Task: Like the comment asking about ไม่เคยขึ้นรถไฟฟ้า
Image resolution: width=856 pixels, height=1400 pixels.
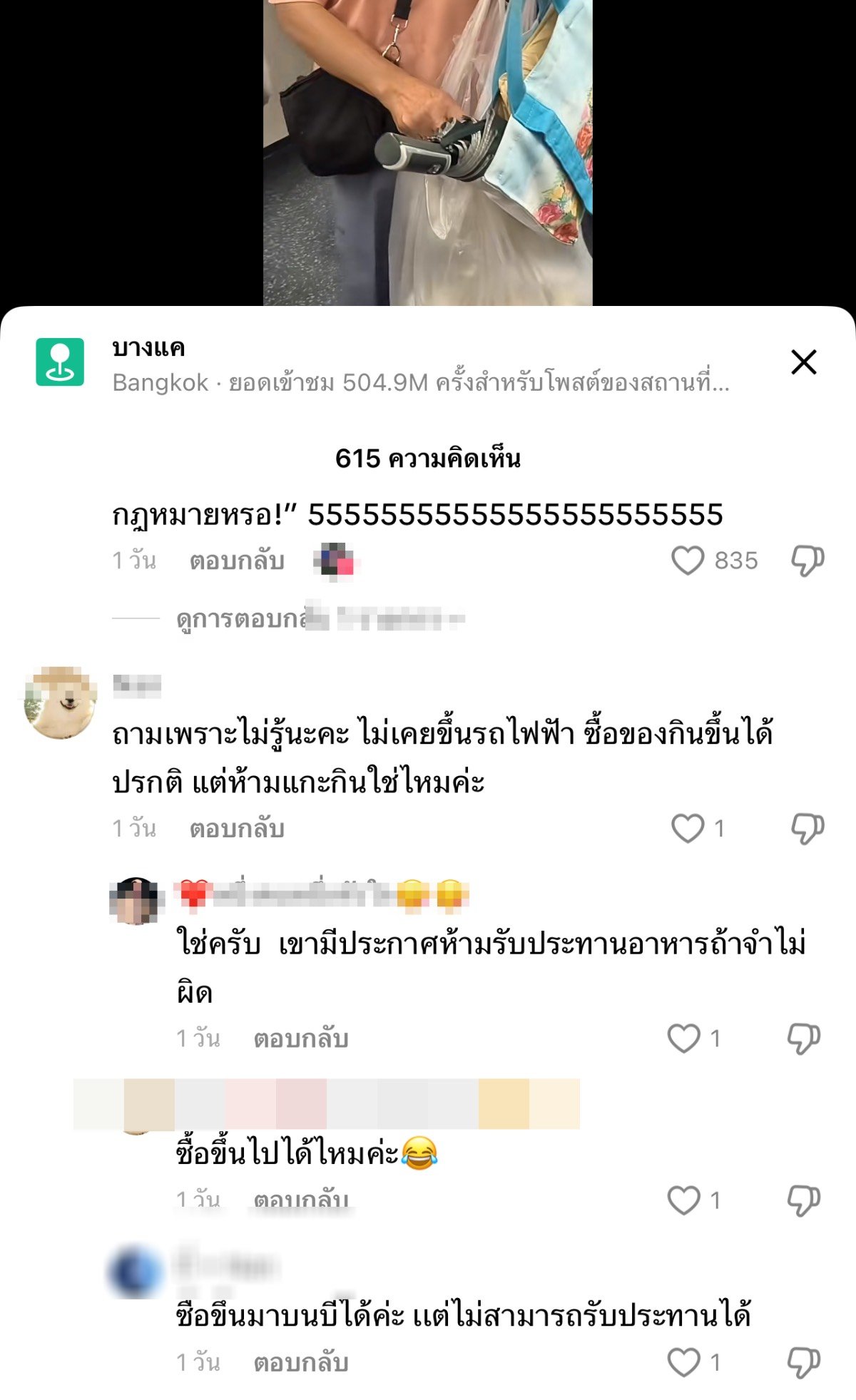Action: coord(688,829)
